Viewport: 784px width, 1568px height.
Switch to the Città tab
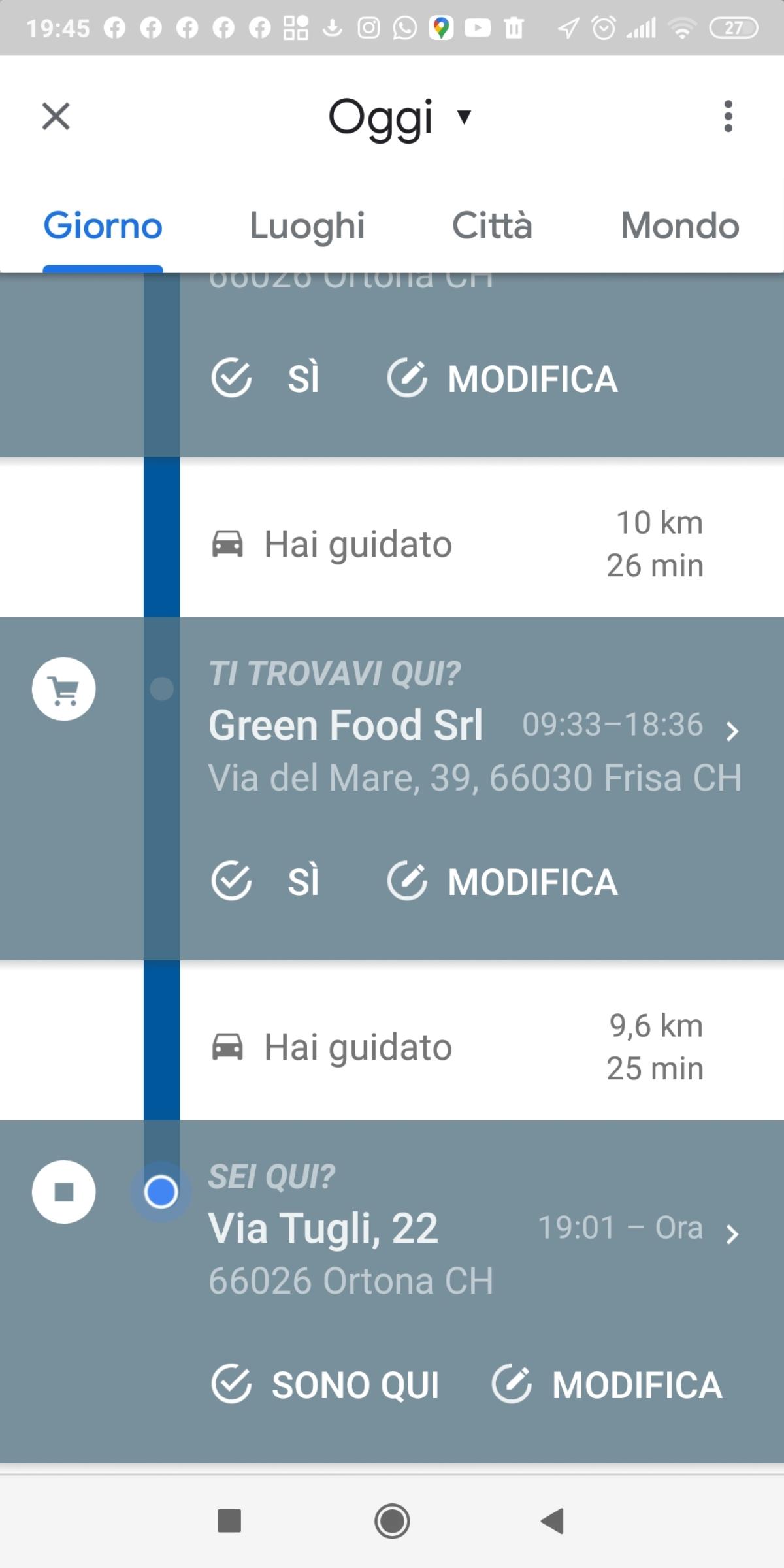click(492, 226)
